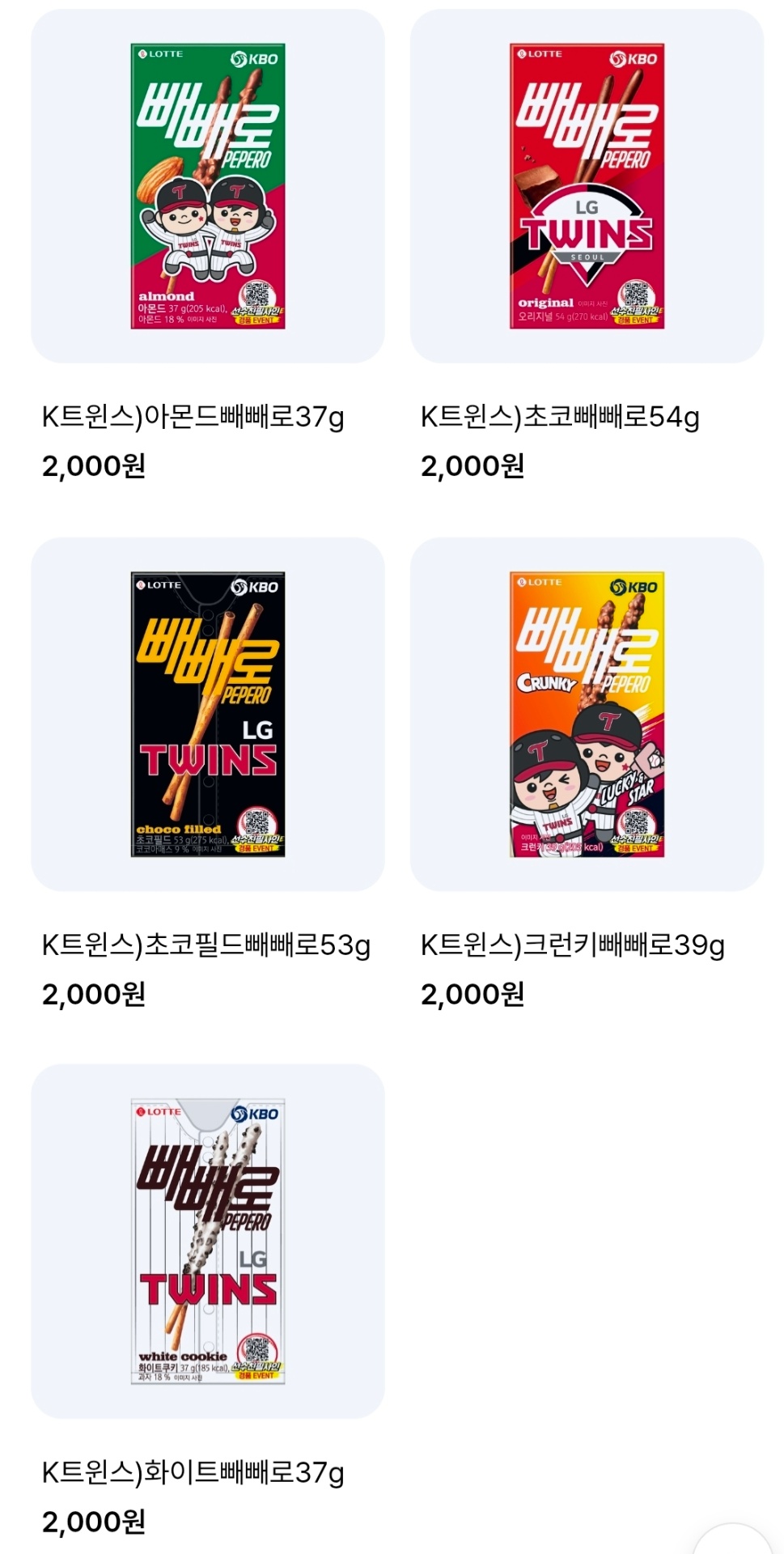Open the K트윈스 화이트빼빼로37g product

pyautogui.click(x=208, y=1242)
